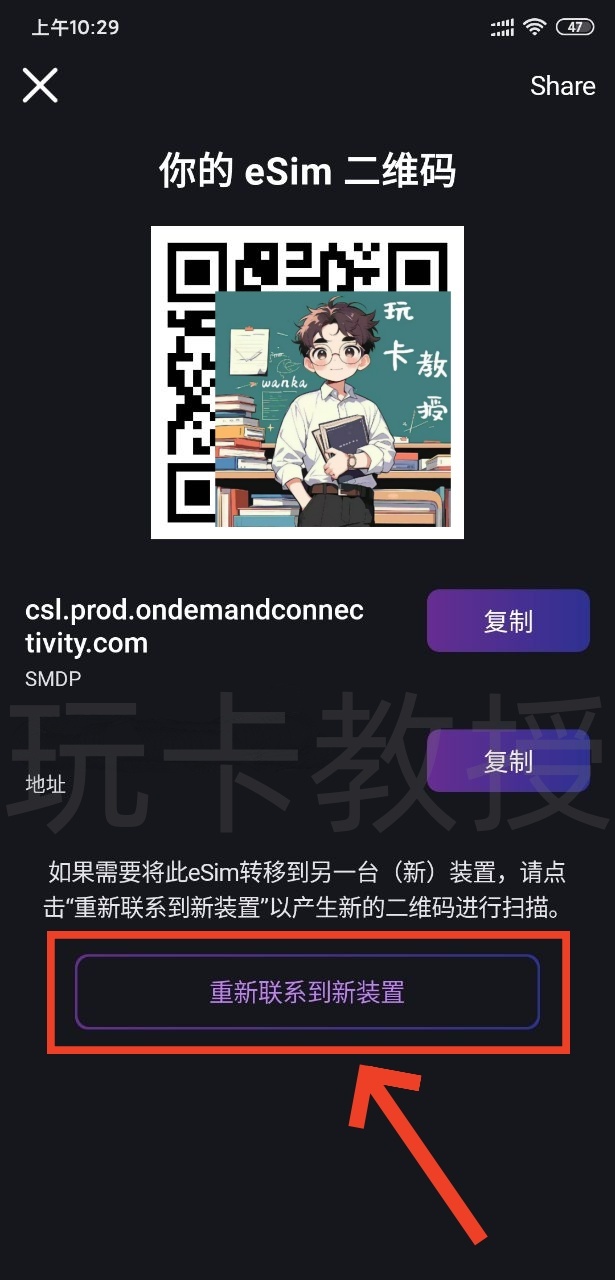Close the eSim QR code screen
Viewport: 615px width, 1280px height.
point(40,86)
